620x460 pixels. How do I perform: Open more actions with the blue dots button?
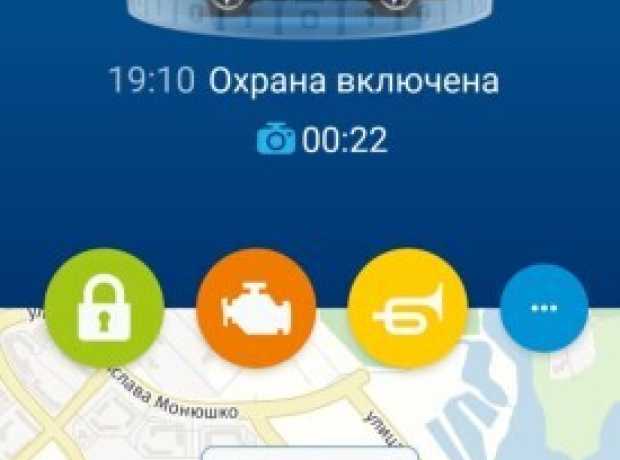(x=543, y=308)
